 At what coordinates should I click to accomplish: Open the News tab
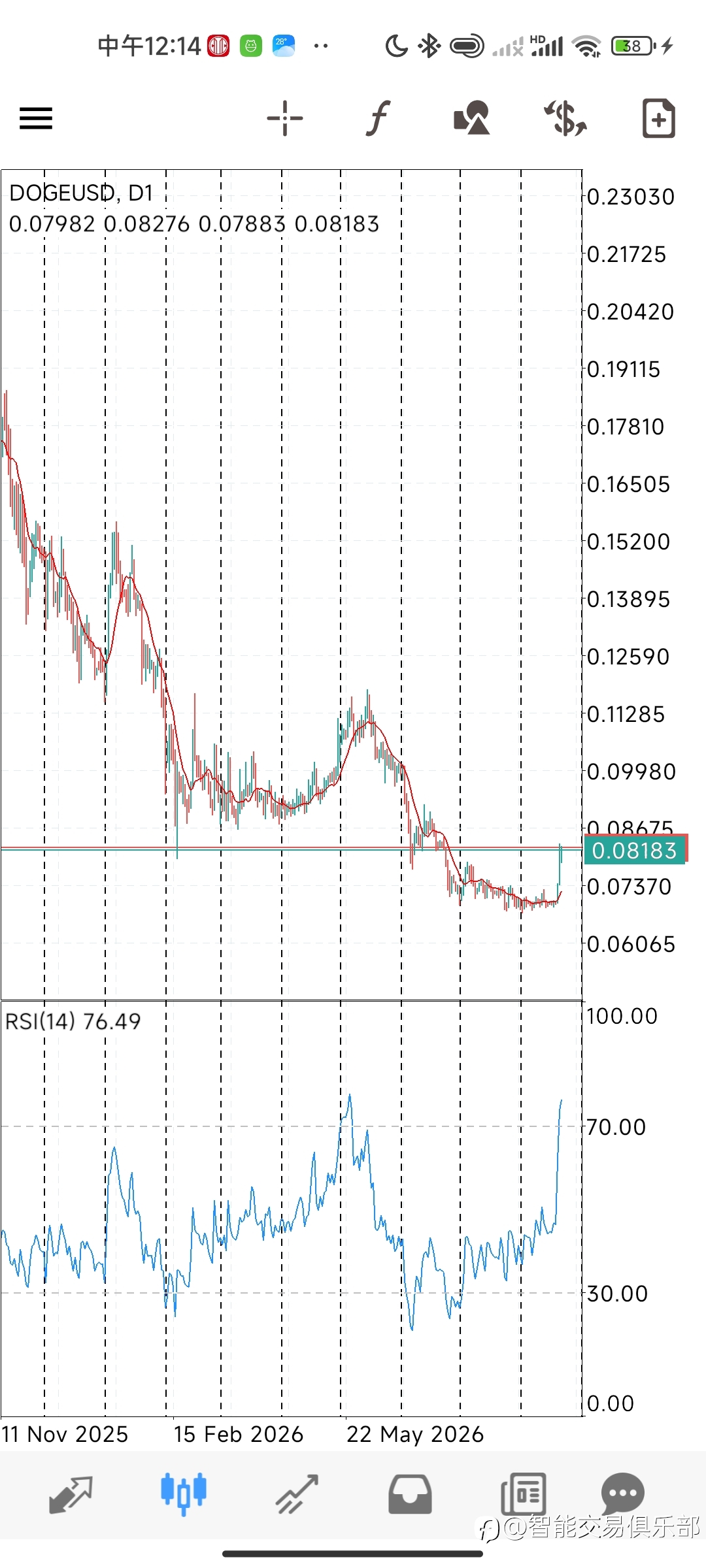pos(523,1494)
